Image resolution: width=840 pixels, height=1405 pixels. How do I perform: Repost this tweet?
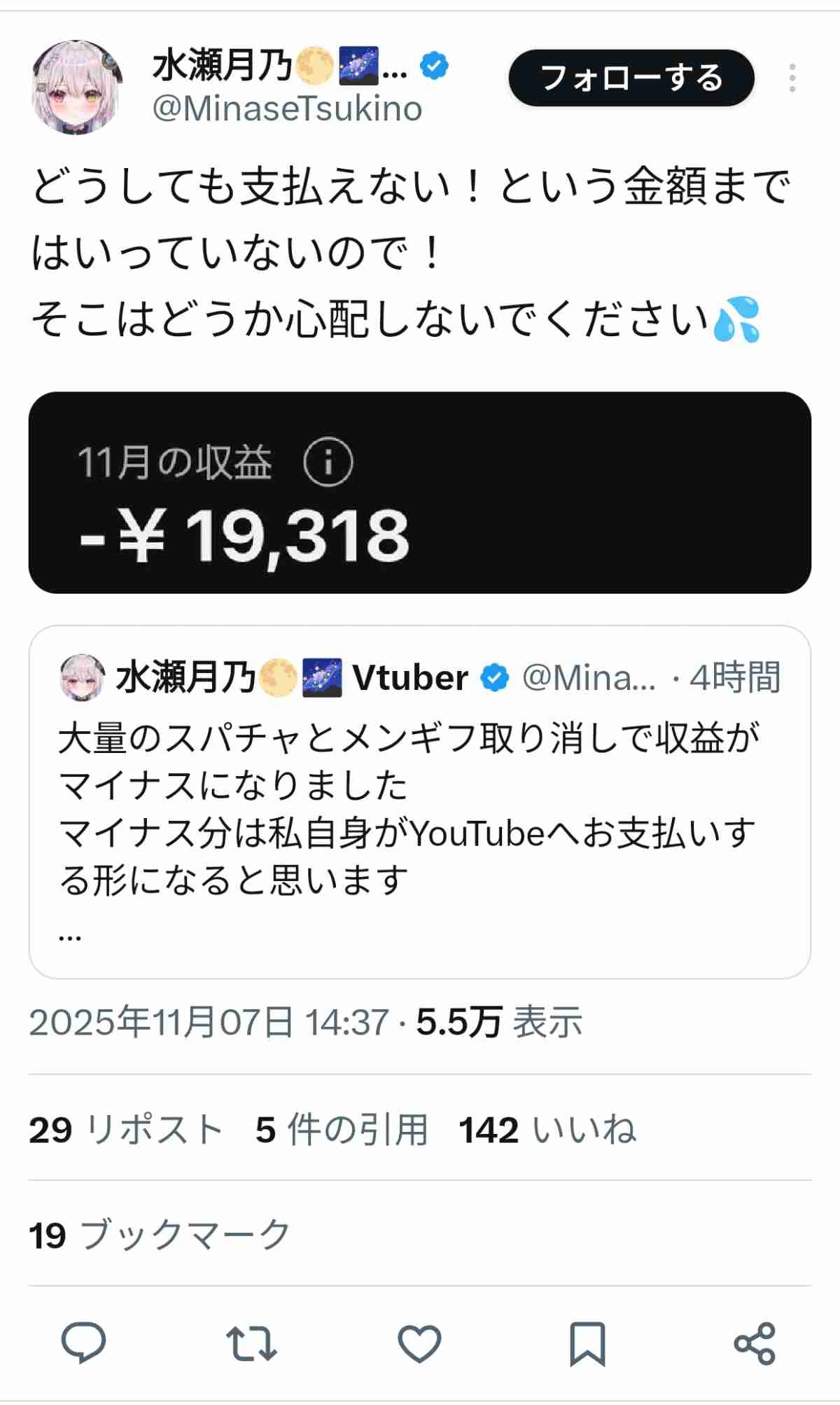tap(251, 1343)
